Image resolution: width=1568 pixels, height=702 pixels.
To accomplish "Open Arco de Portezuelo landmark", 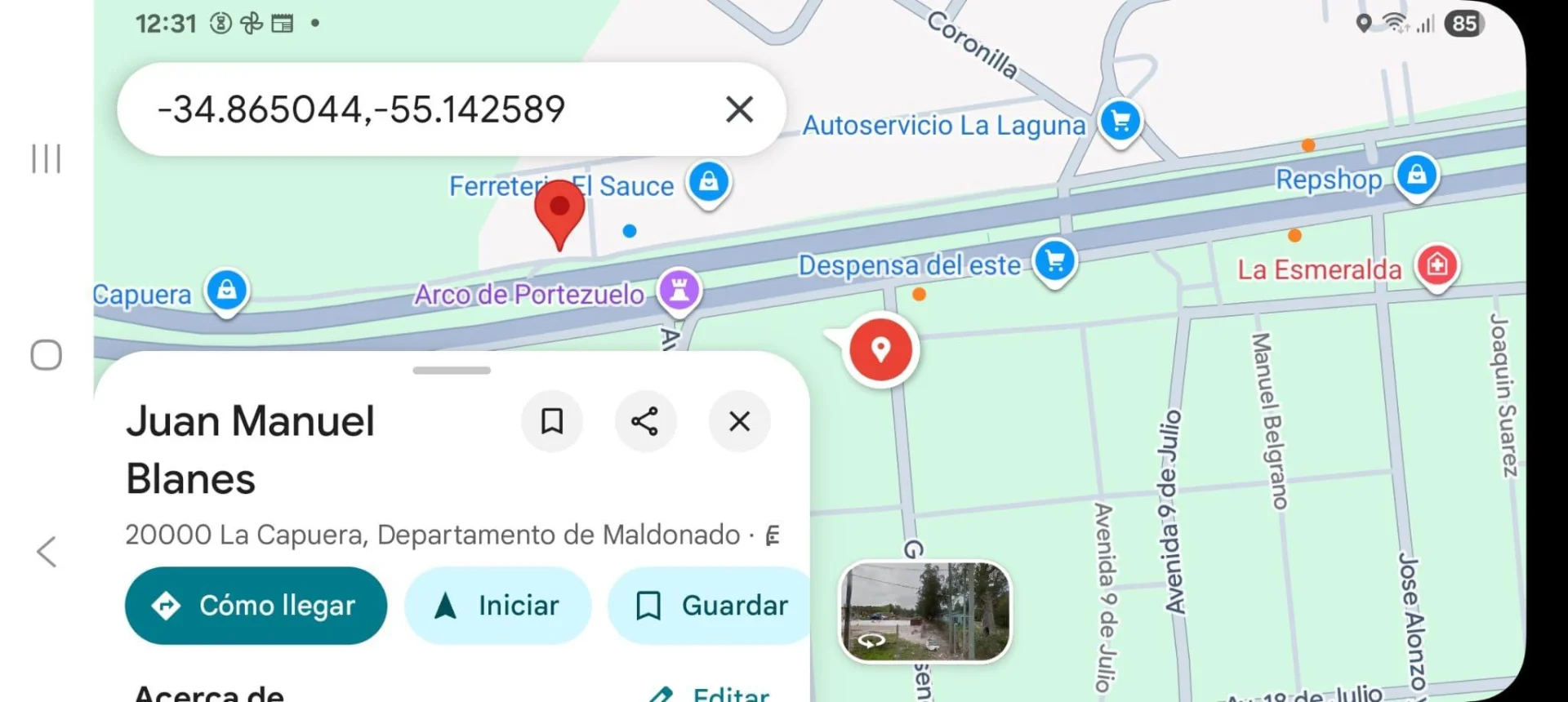I will tap(679, 290).
